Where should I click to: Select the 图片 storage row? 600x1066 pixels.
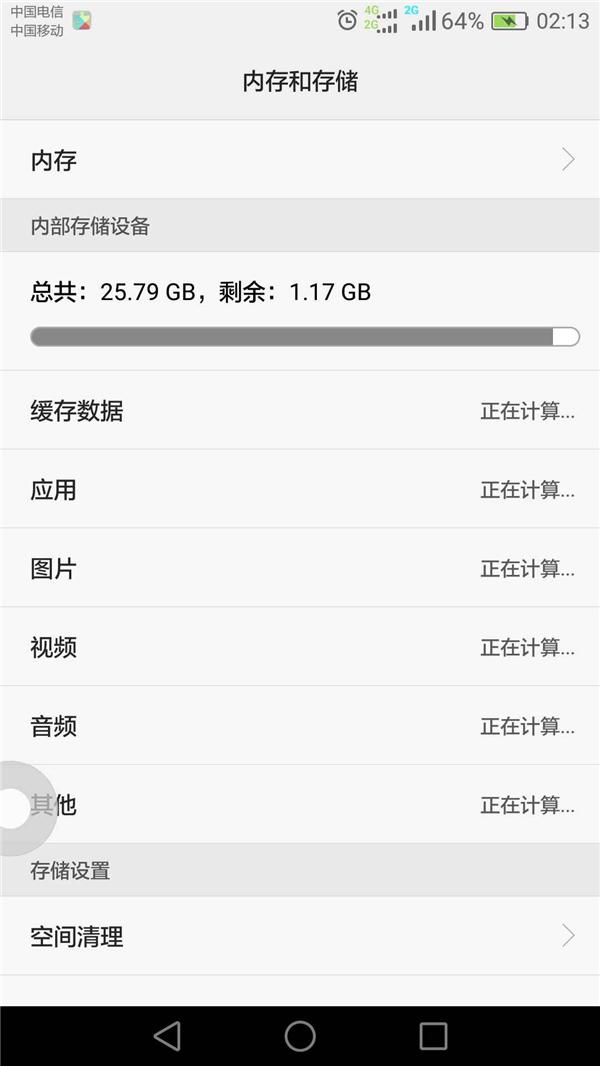click(x=300, y=568)
